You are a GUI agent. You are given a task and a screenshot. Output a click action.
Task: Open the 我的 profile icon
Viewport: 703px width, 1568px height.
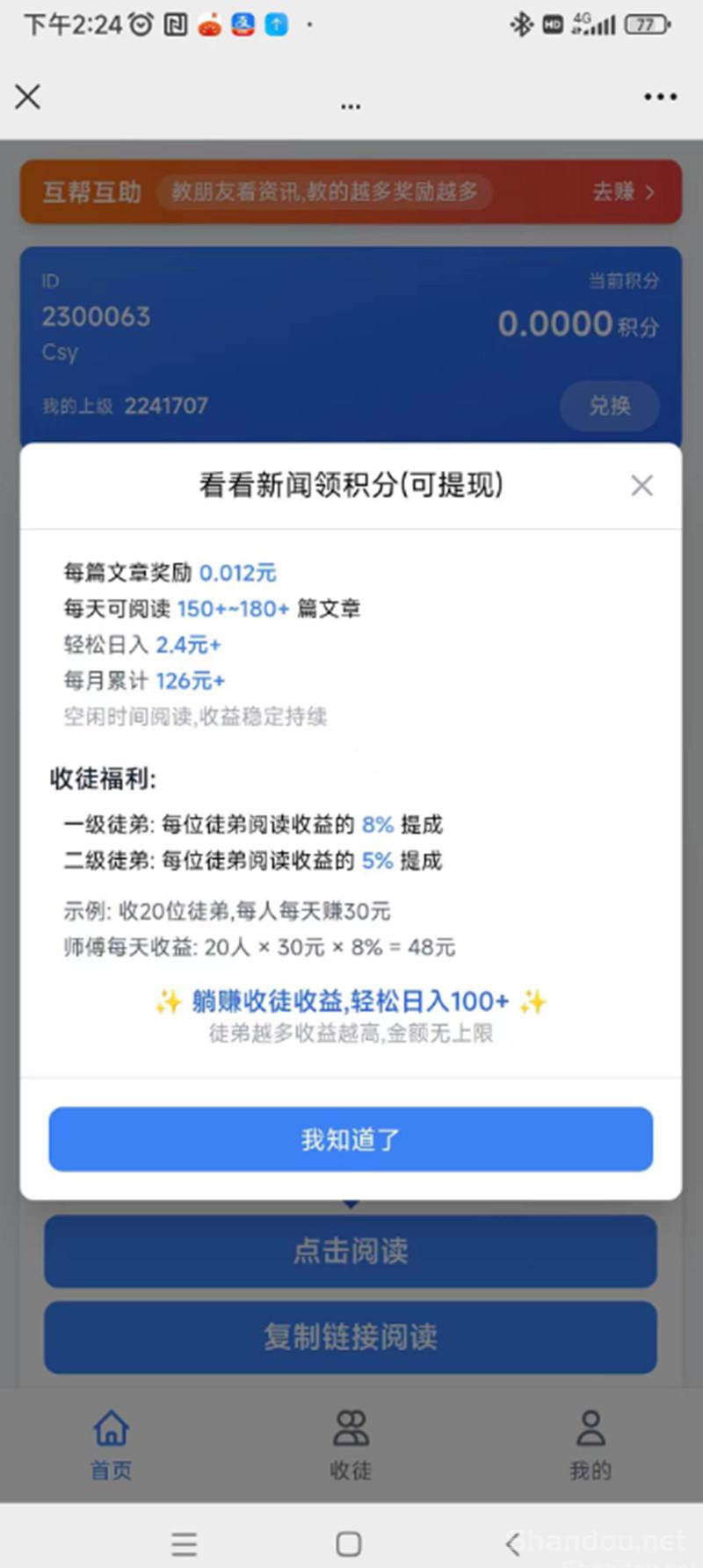[x=591, y=1427]
